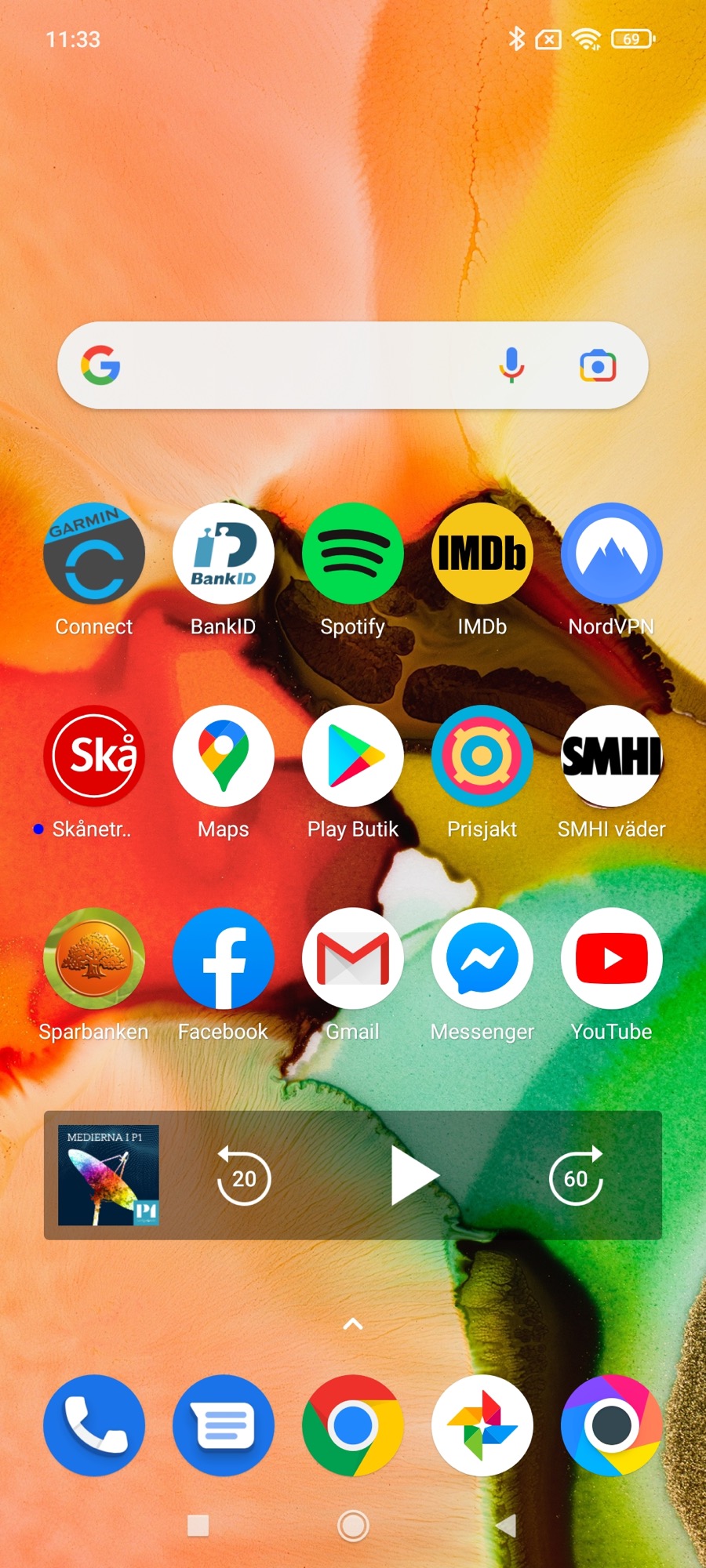Viewport: 706px width, 1568px height.
Task: Open the Play Butik store
Action: coord(353,756)
